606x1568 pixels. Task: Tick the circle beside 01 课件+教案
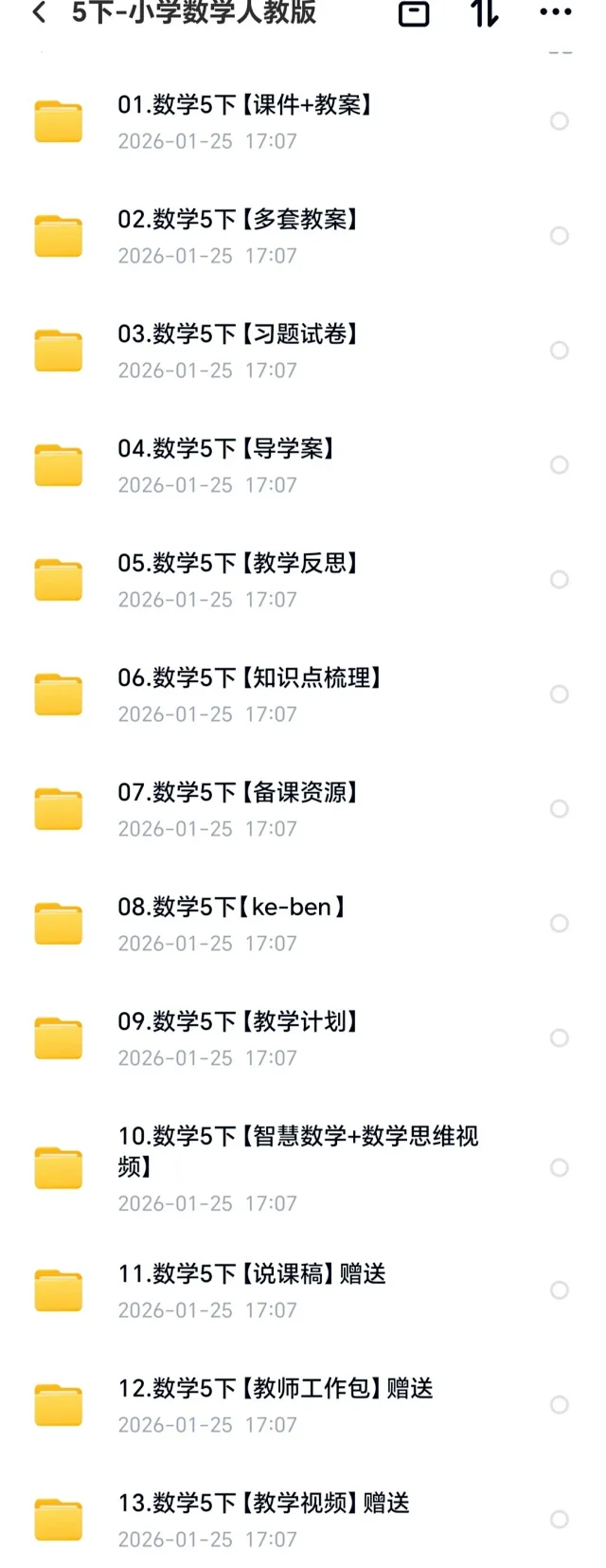coord(560,121)
